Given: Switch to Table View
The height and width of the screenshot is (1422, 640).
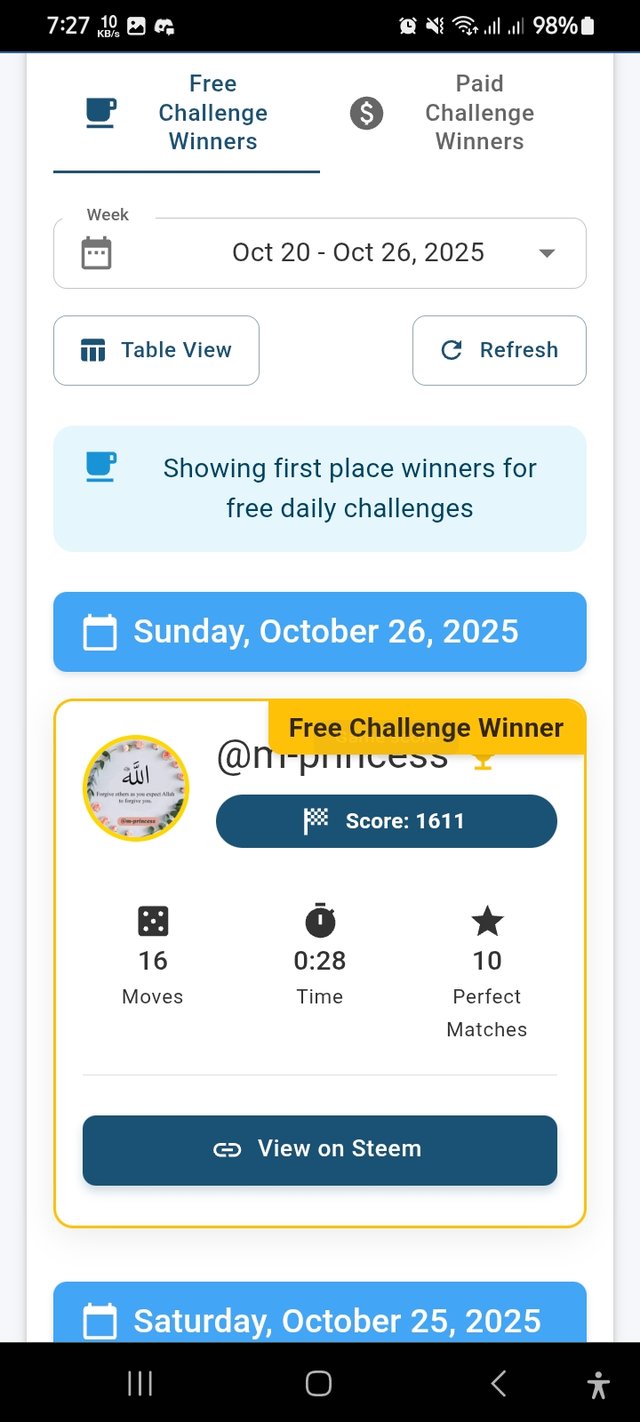Looking at the screenshot, I should [156, 350].
